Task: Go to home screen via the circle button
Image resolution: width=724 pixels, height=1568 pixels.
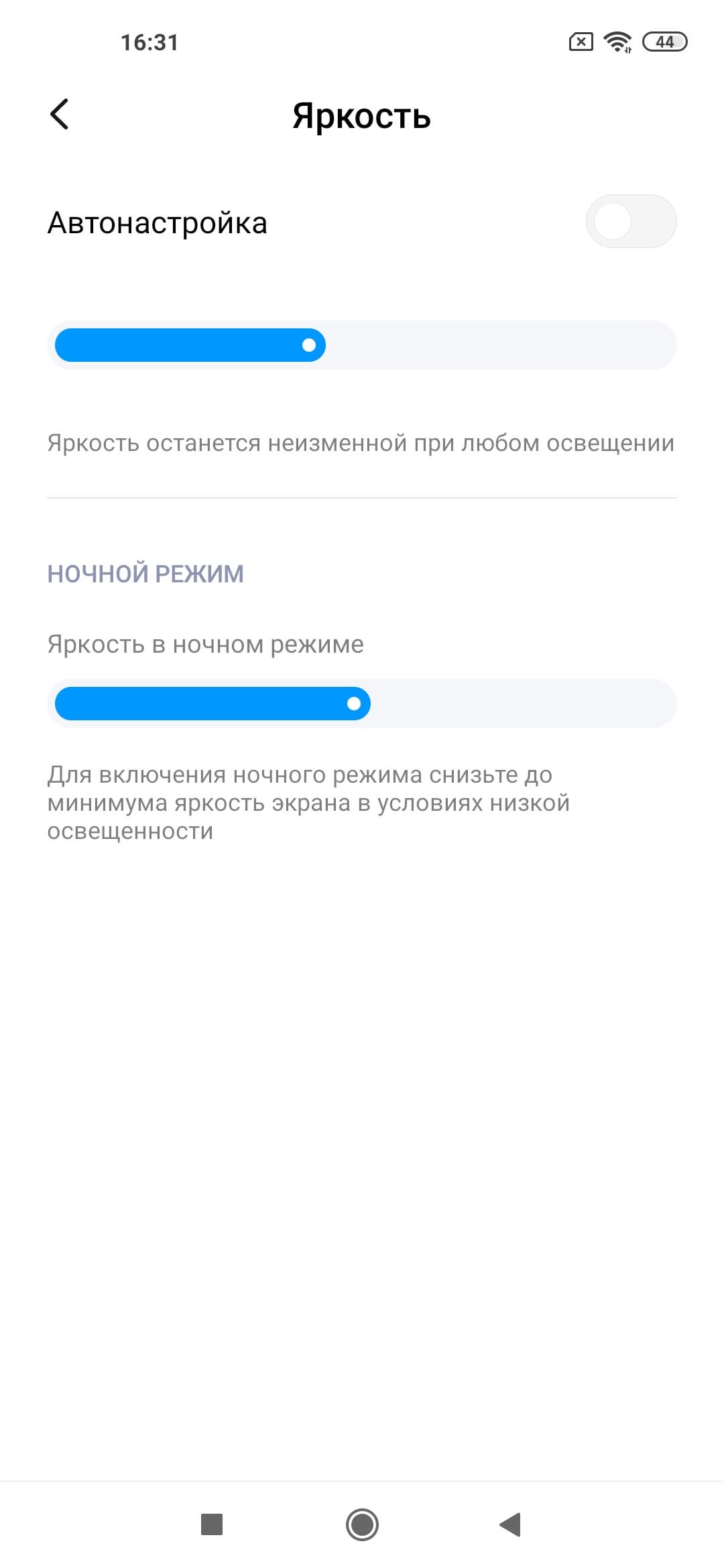Action: [362, 1524]
